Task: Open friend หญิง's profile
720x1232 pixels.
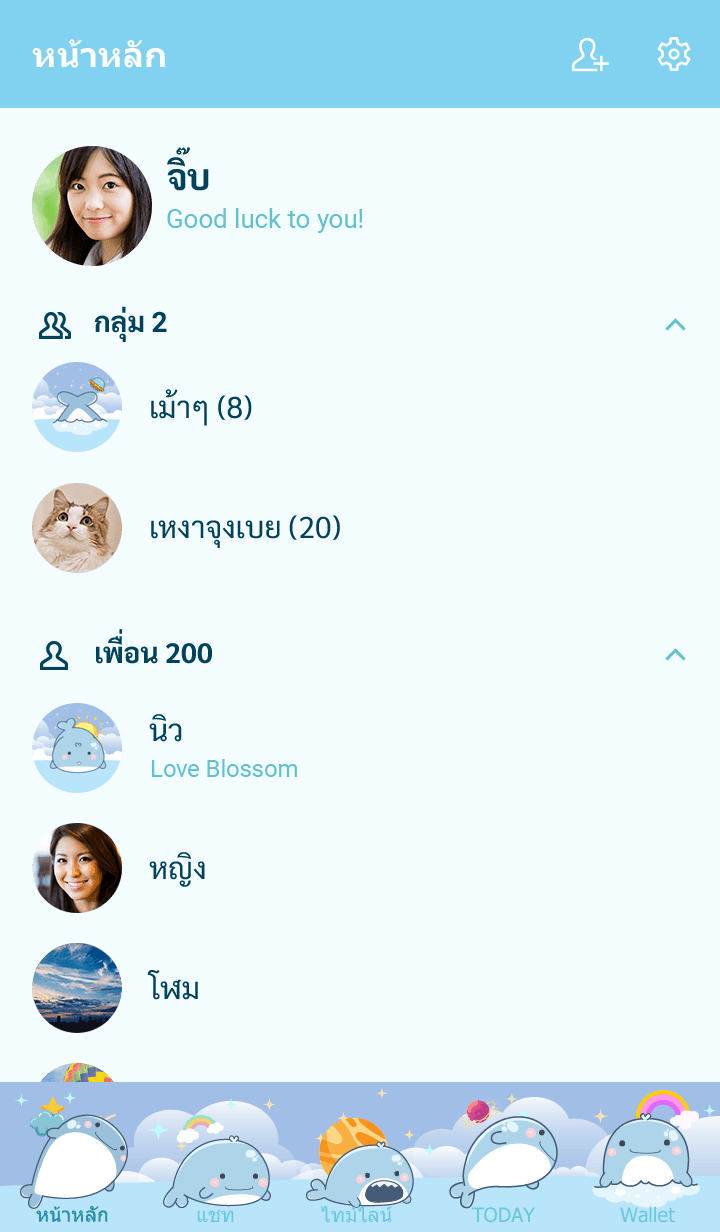Action: coord(178,868)
